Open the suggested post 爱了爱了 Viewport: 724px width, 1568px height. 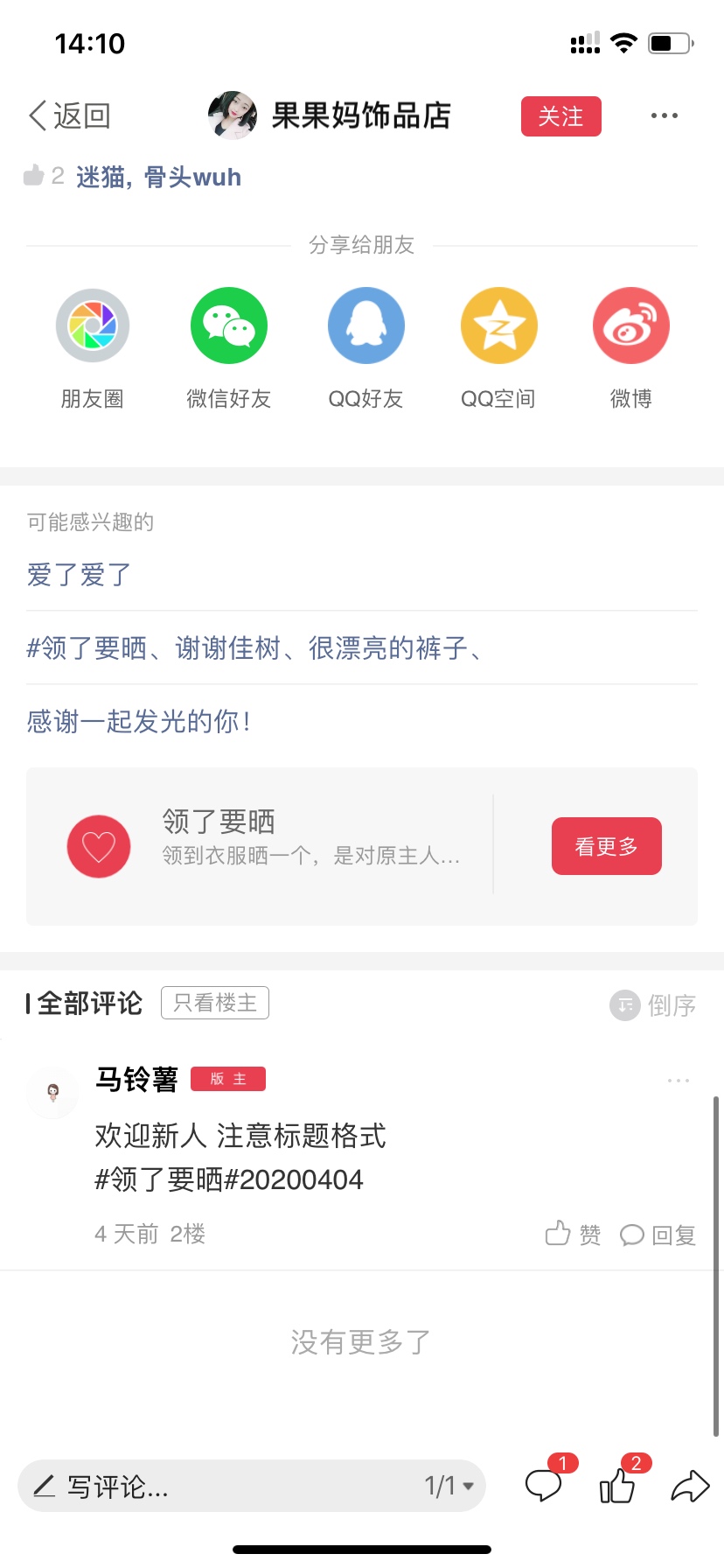79,575
